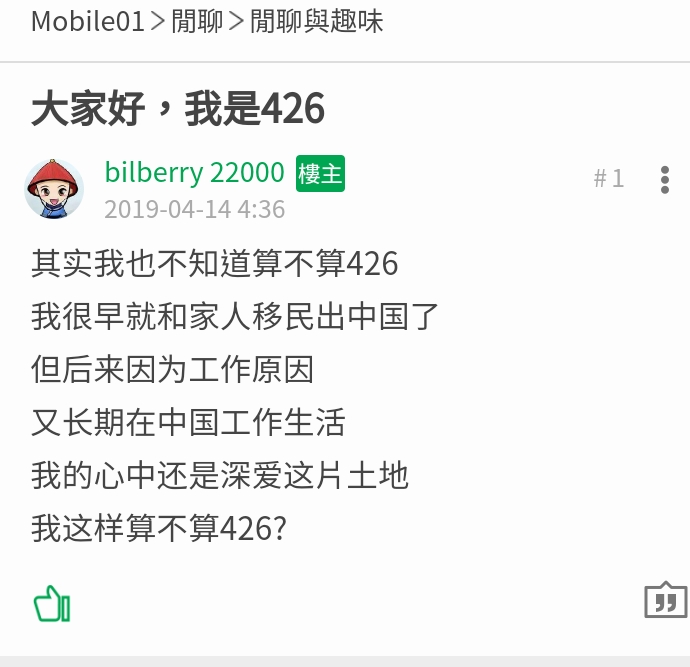This screenshot has width=690, height=667.
Task: Like the post with thumbs-up icon
Action: (x=52, y=604)
